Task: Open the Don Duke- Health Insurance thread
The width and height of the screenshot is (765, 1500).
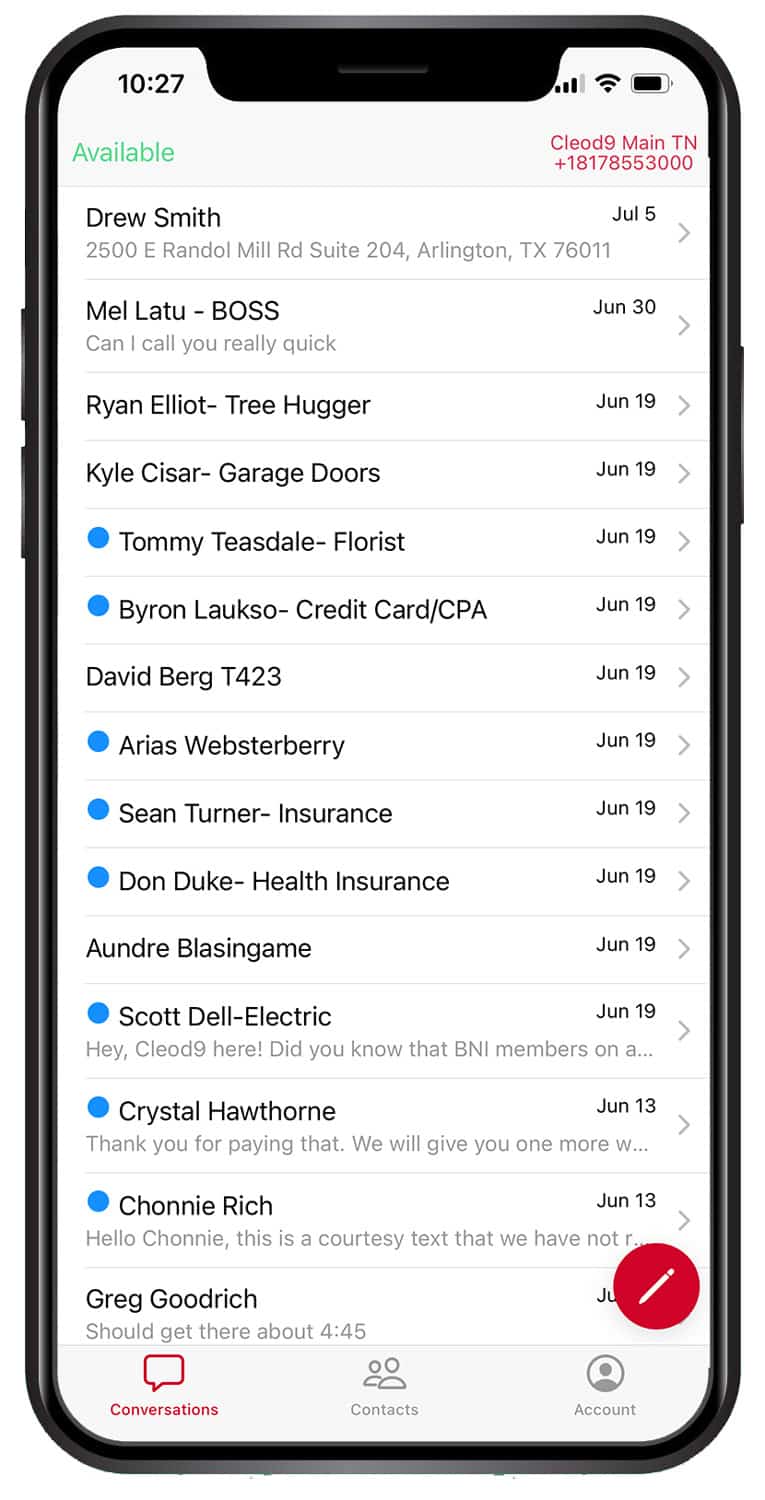Action: [x=383, y=882]
